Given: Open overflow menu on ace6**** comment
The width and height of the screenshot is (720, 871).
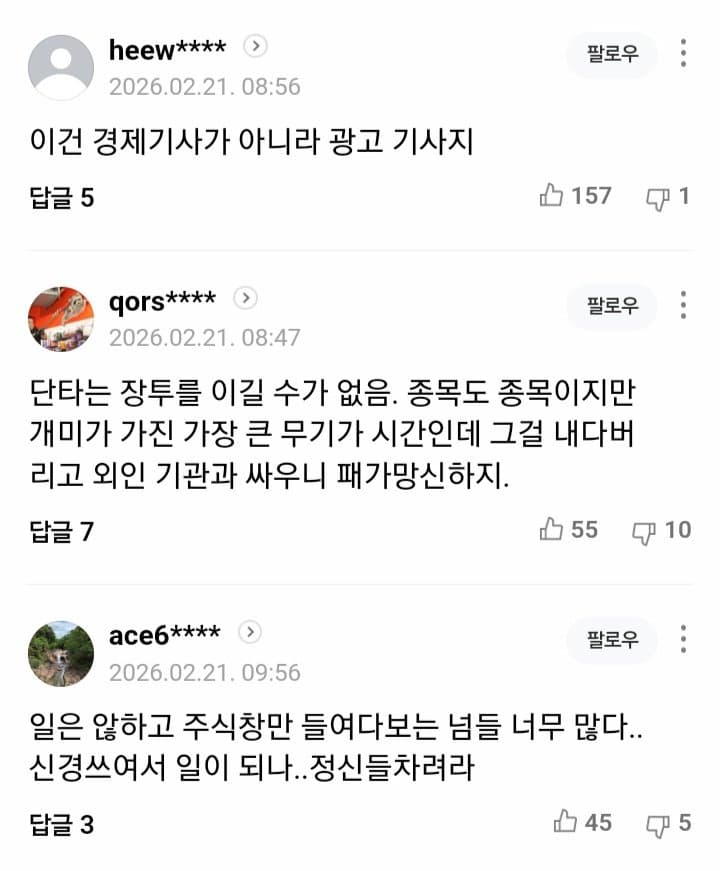Looking at the screenshot, I should coord(684,639).
